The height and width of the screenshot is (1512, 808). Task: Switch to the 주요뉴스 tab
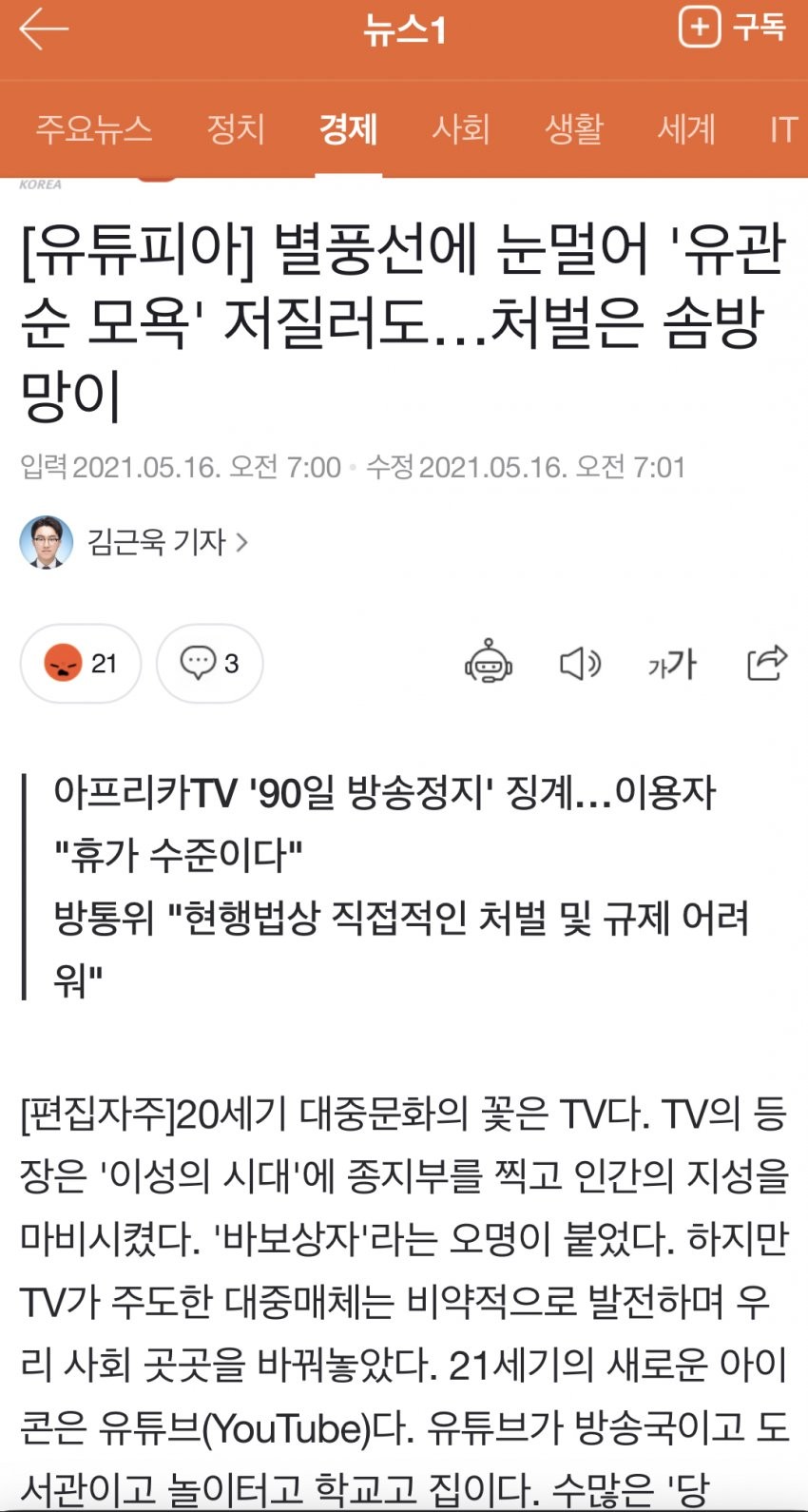coord(93,128)
